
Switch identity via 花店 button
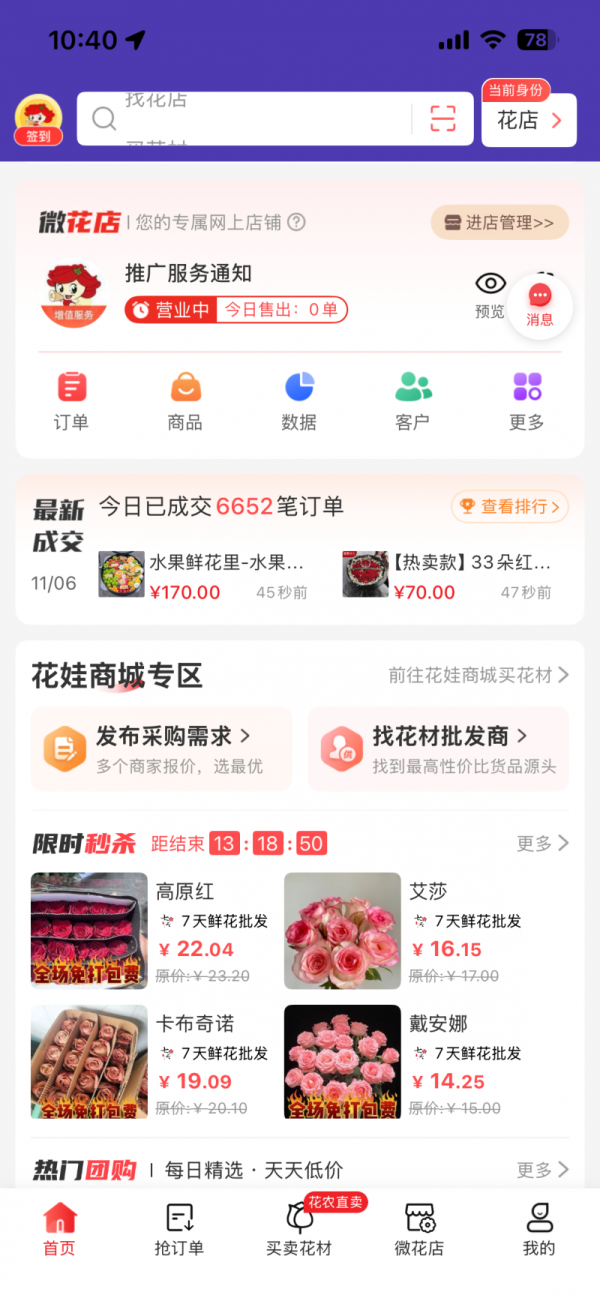(529, 121)
